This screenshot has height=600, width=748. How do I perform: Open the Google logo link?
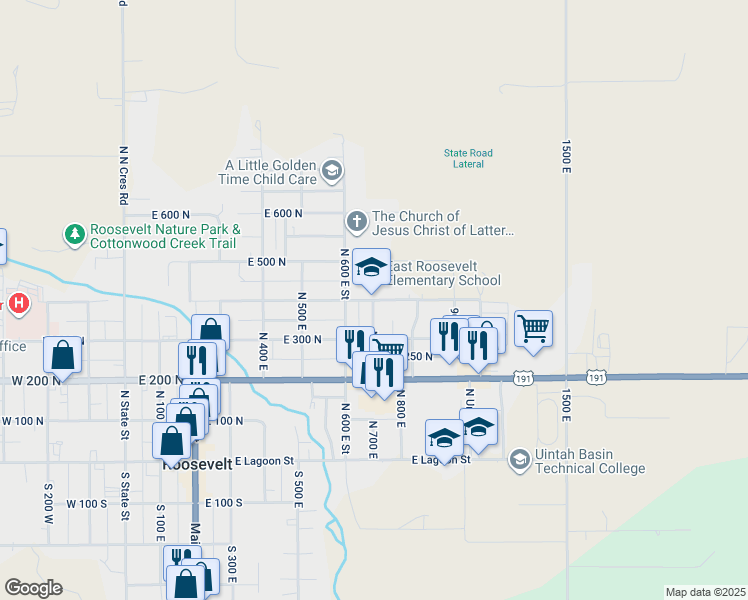pyautogui.click(x=33, y=588)
